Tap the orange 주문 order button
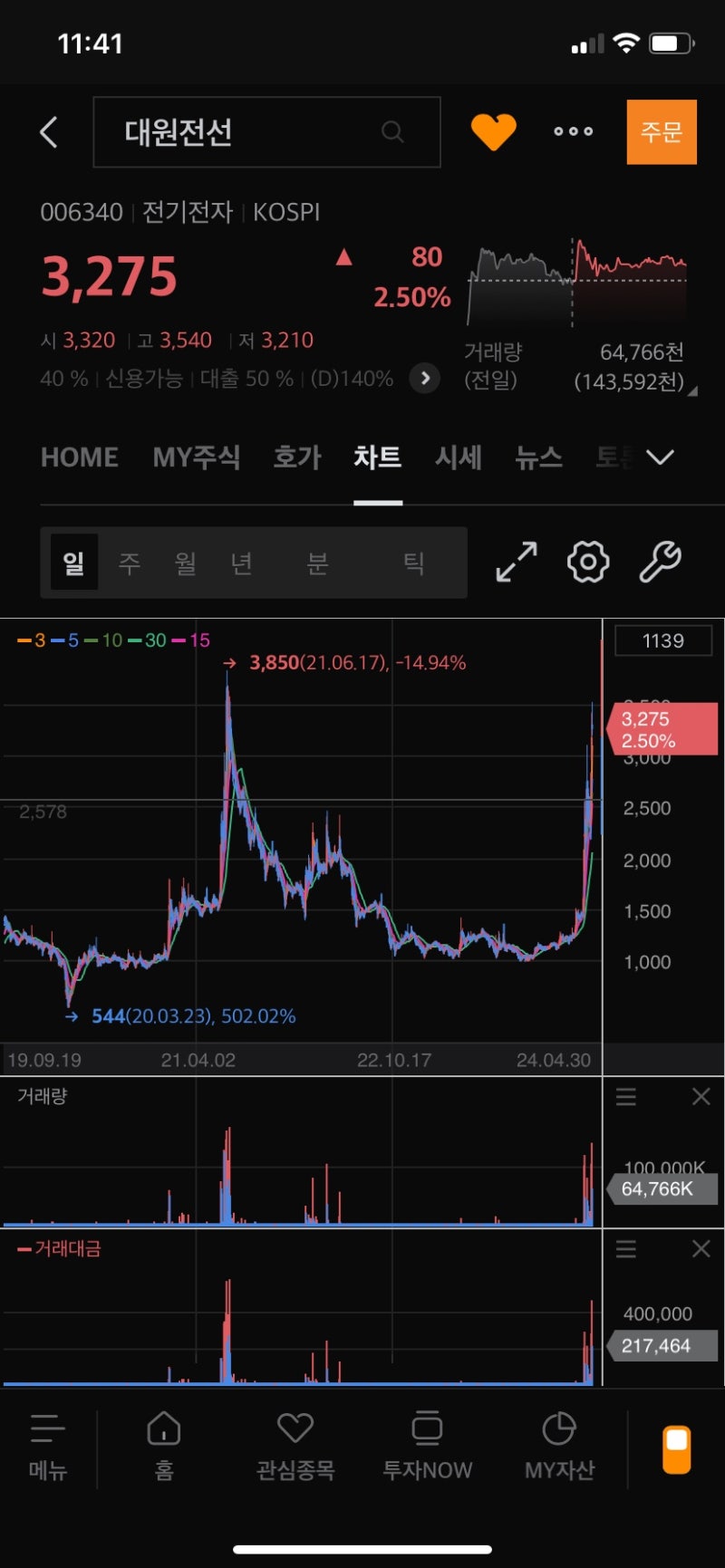This screenshot has height=1568, width=725. (661, 132)
